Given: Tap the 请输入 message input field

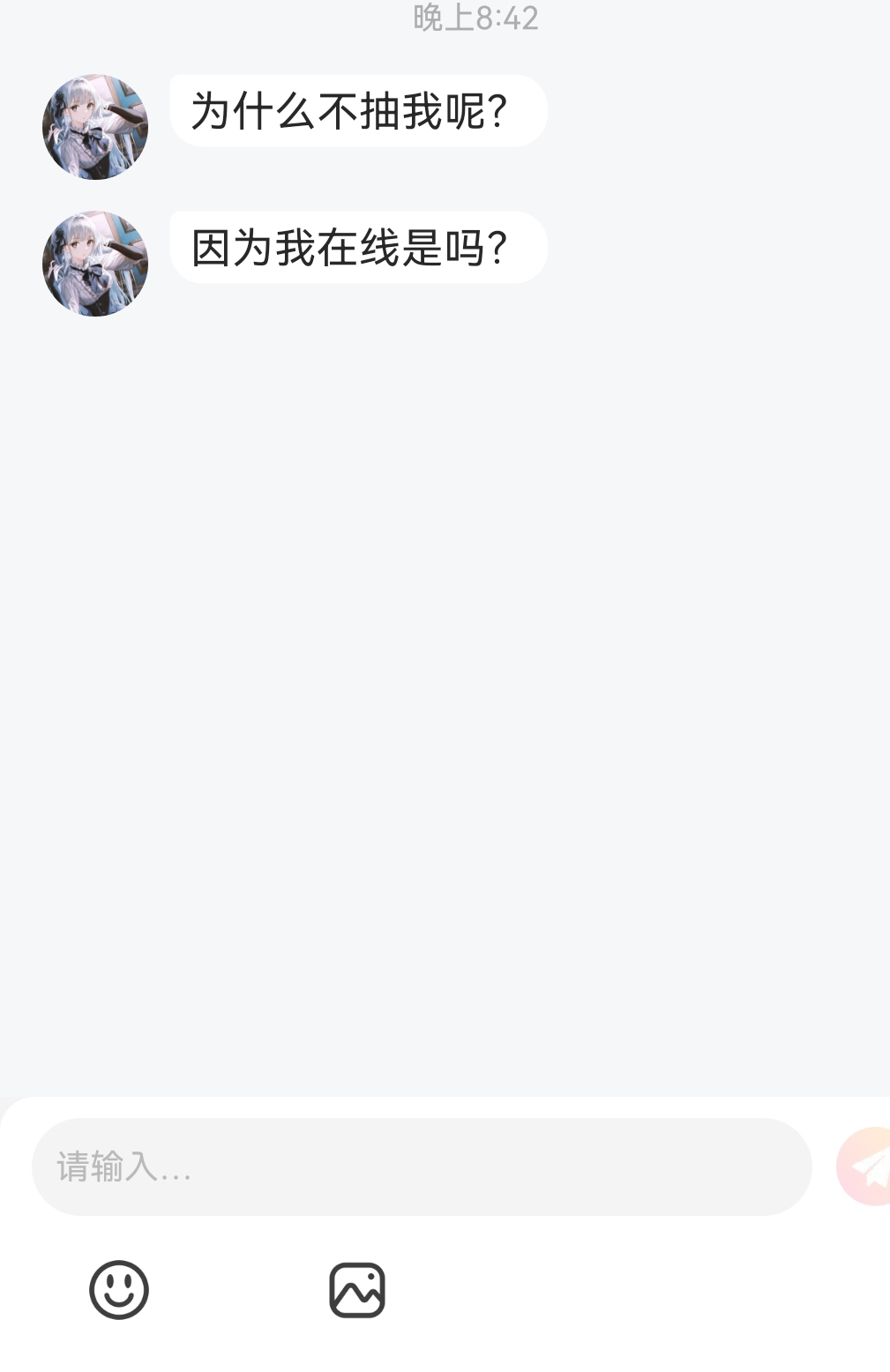Looking at the screenshot, I should pos(422,1167).
